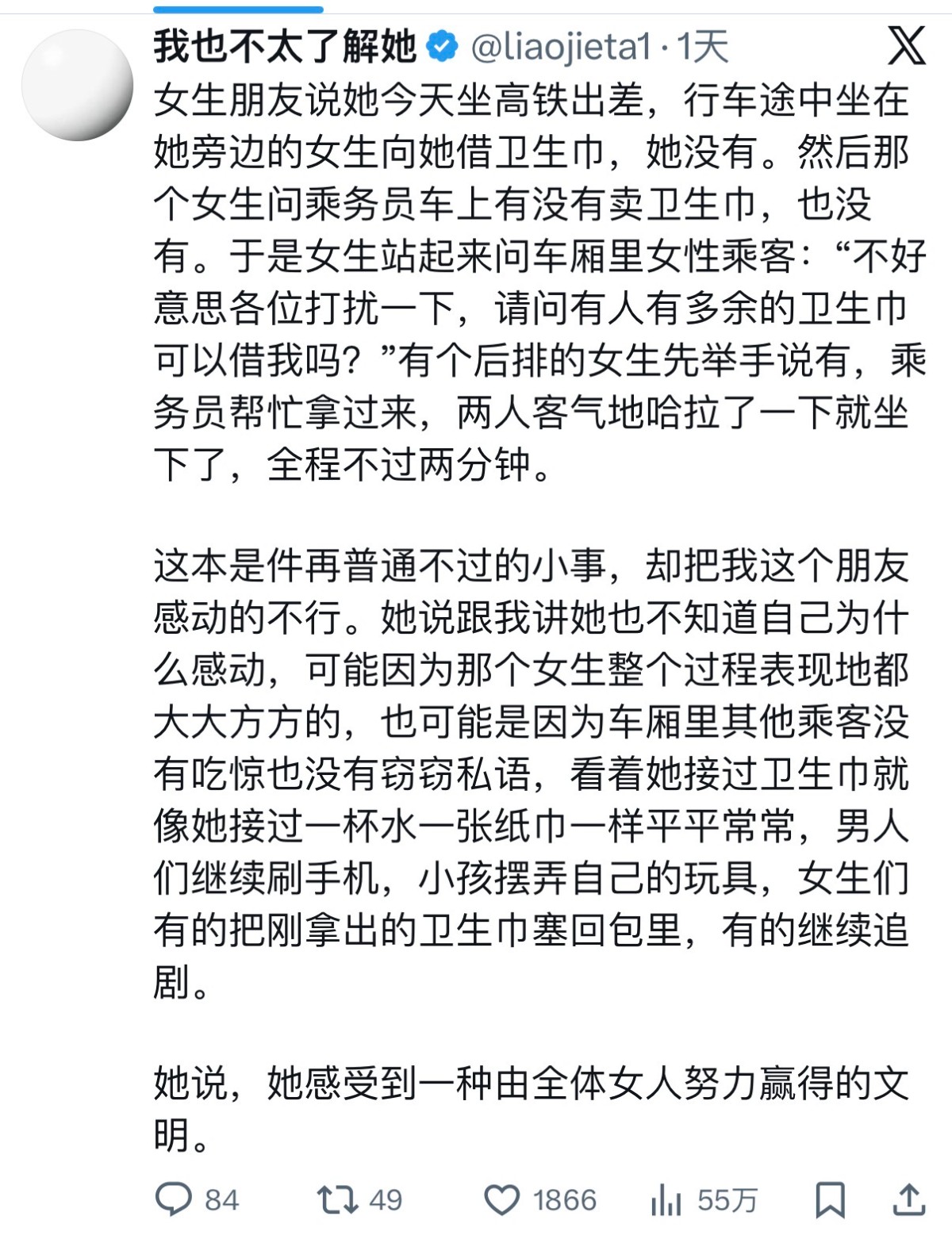952x1243 pixels.
Task: Share this post
Action: [x=908, y=1199]
